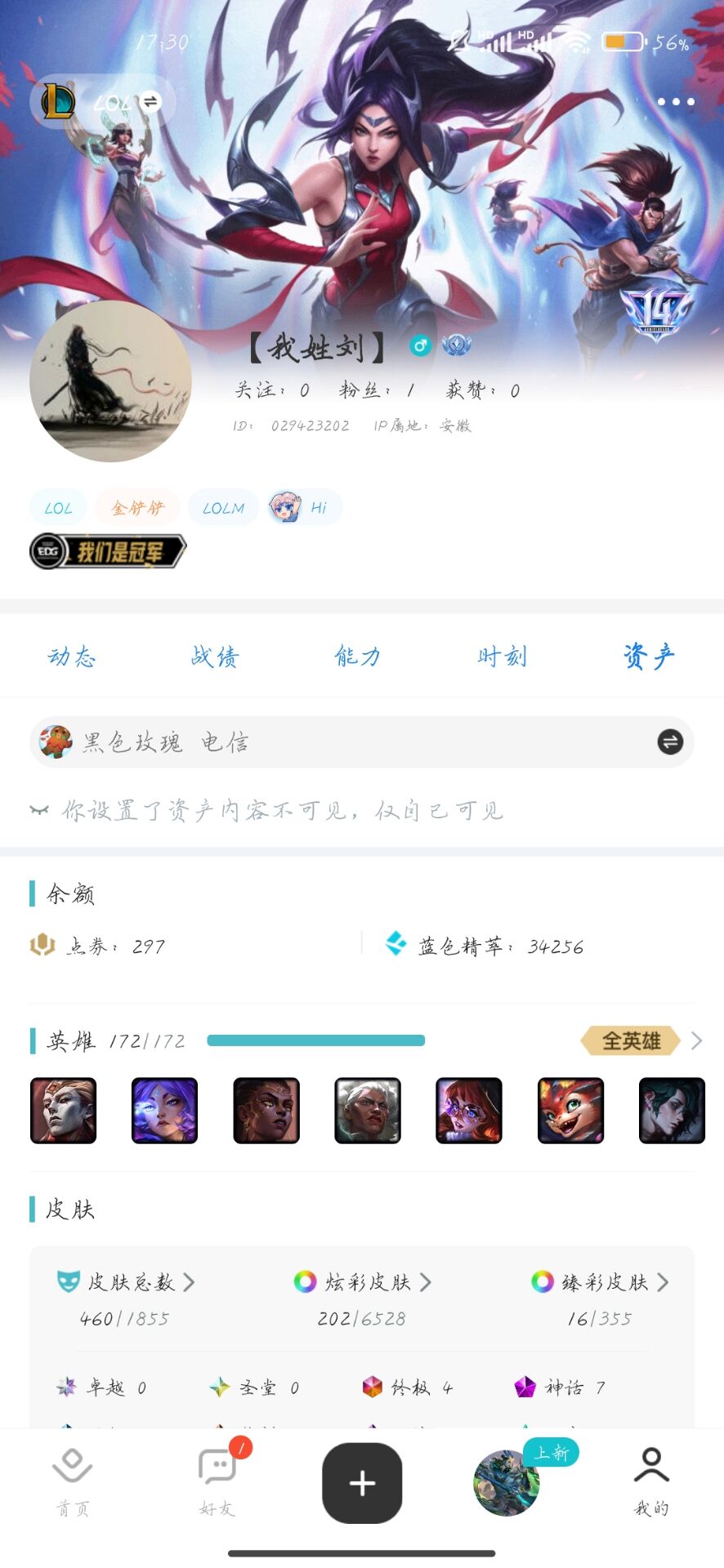
Task: Open the profile avatar picture
Action: (111, 381)
